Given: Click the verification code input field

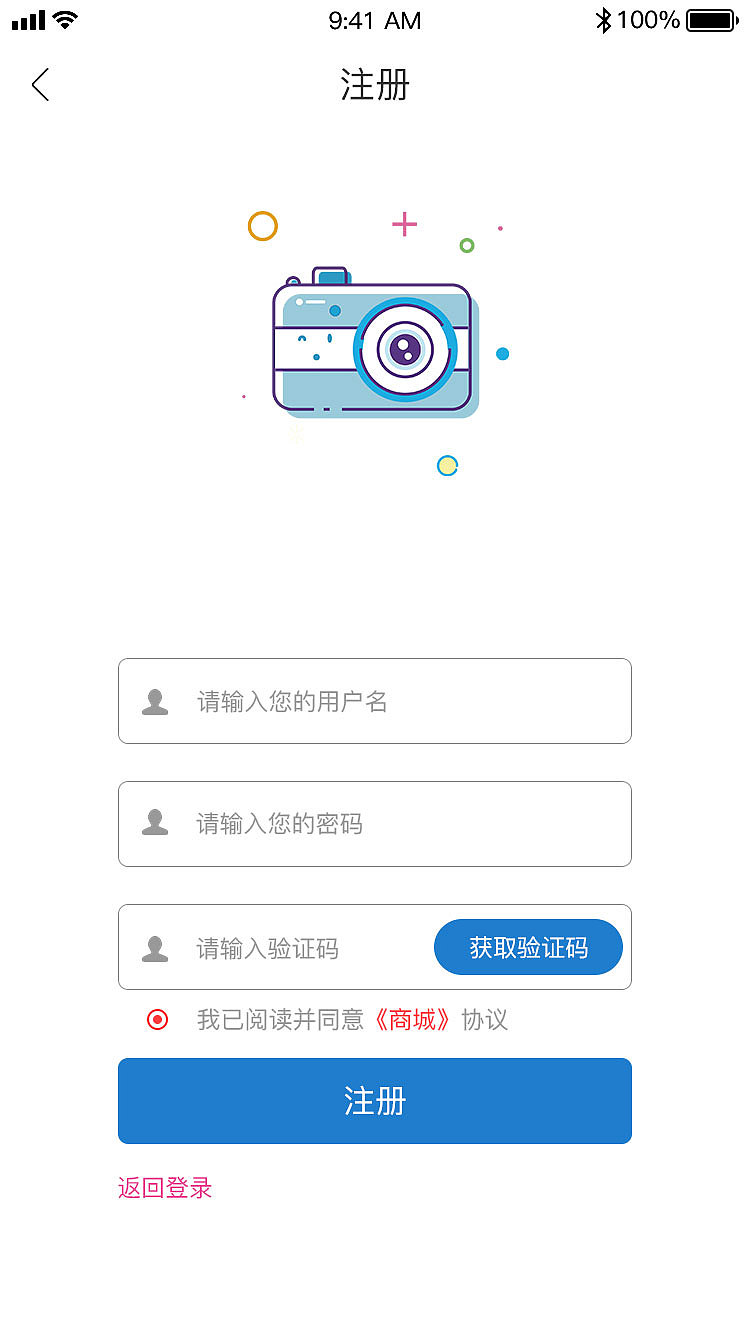Looking at the screenshot, I should click(290, 947).
